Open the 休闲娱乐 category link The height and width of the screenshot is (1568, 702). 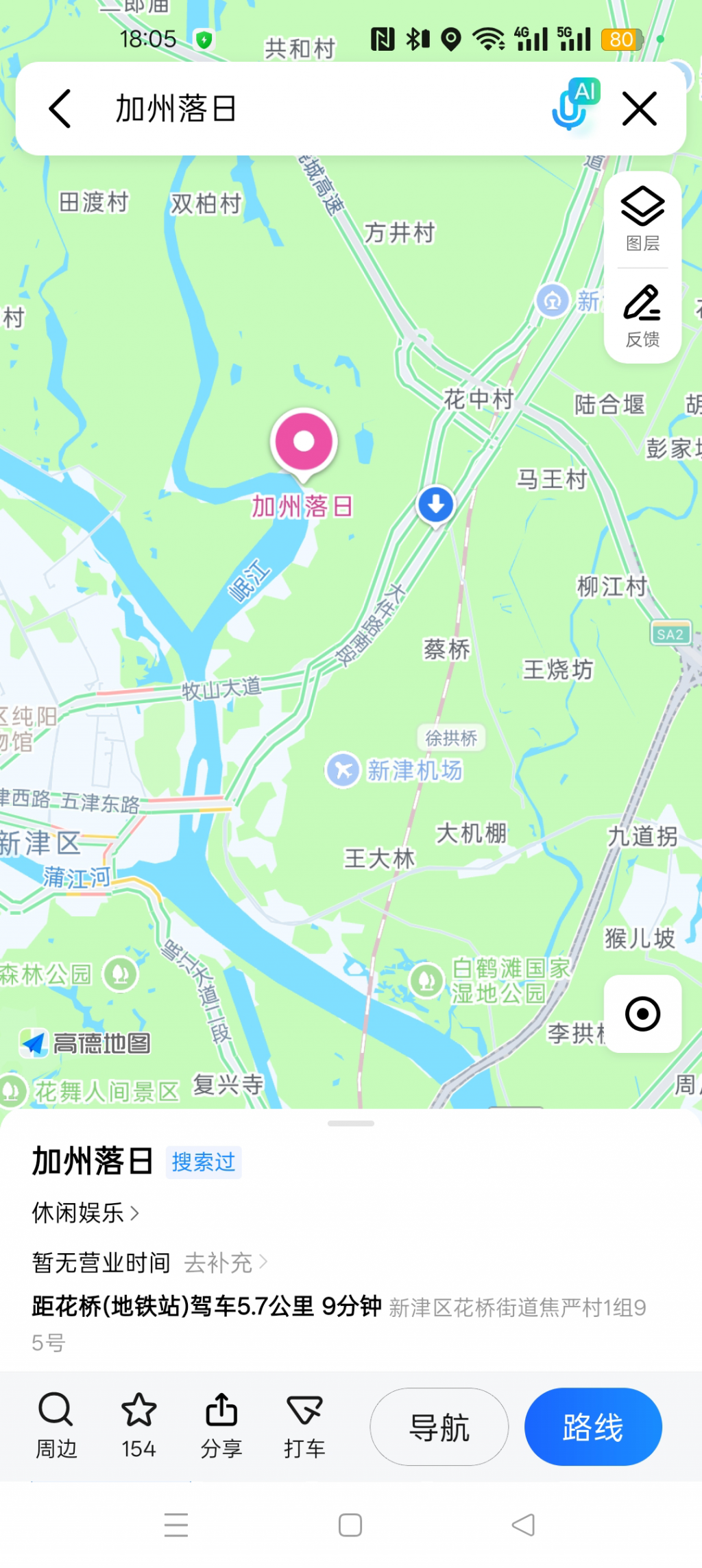click(85, 1213)
